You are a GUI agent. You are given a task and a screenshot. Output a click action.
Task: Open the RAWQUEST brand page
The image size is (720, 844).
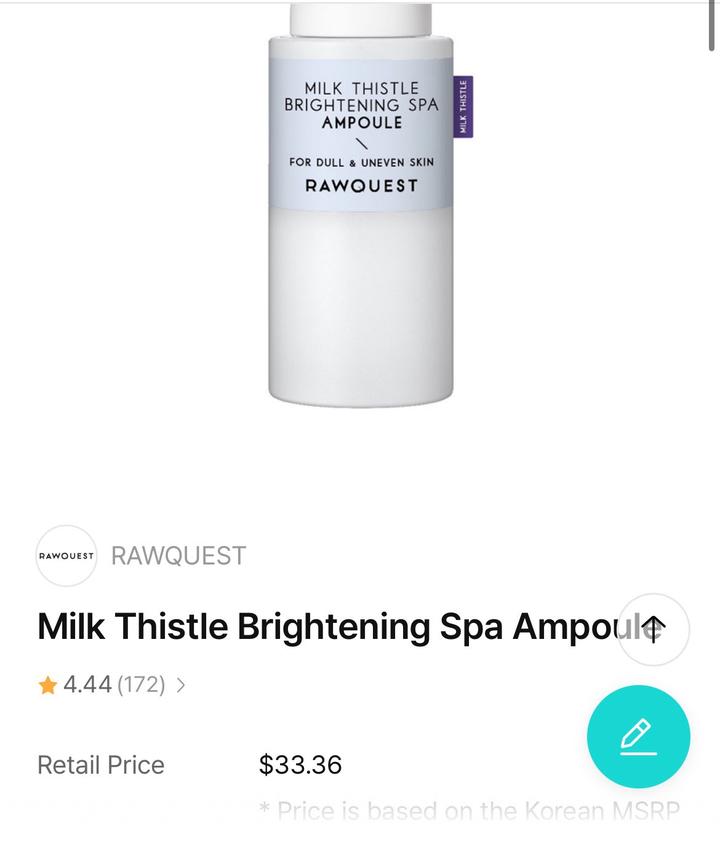tap(177, 556)
